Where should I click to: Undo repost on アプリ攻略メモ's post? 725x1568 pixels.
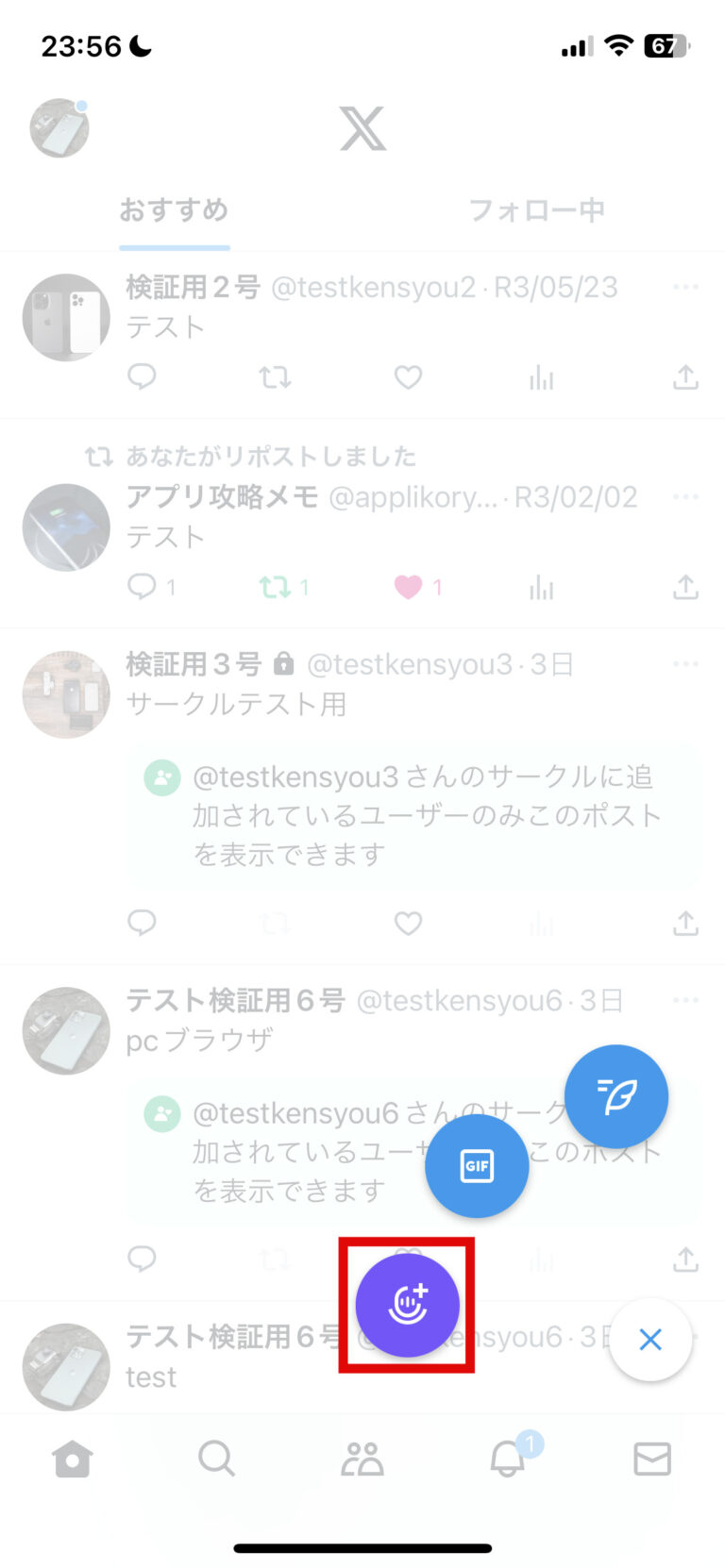pos(275,587)
